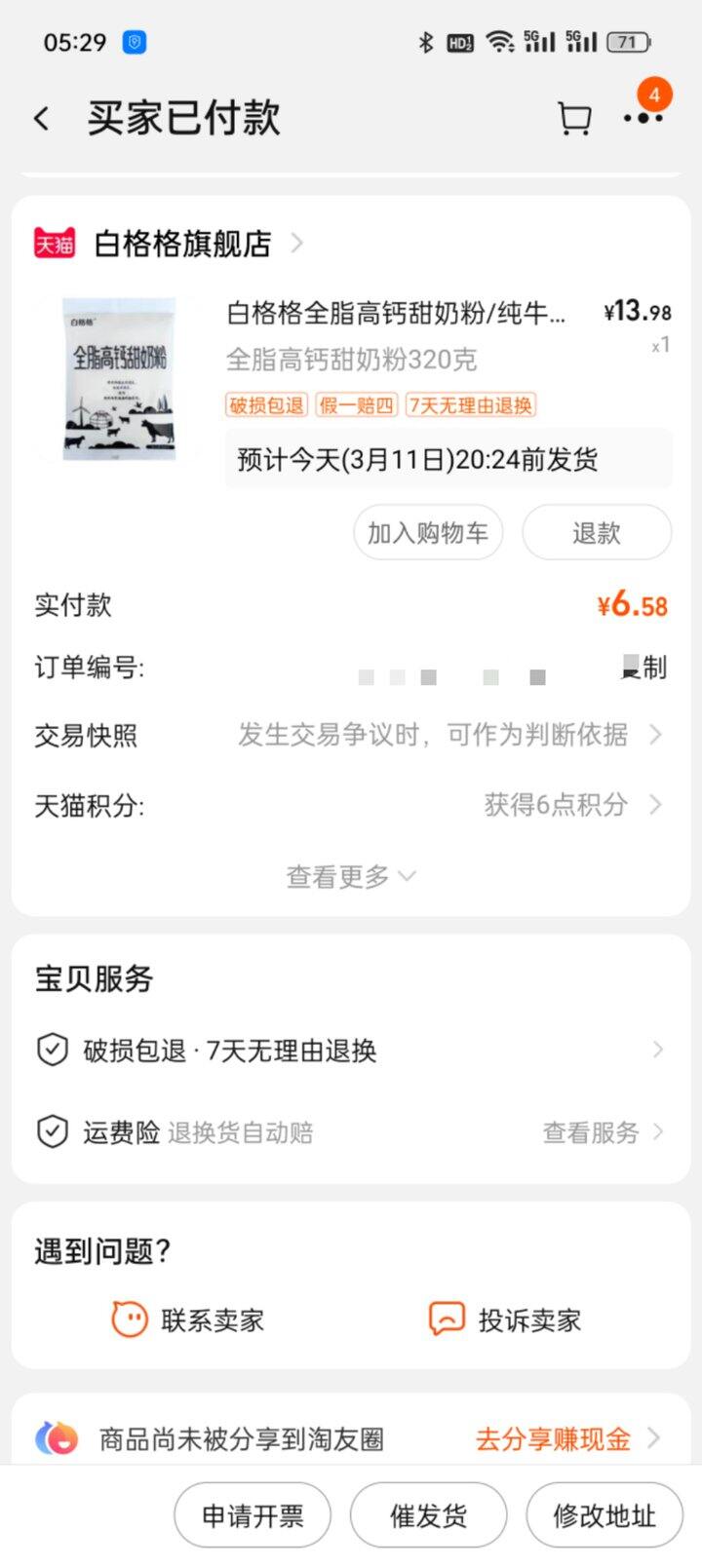
Task: Tap the shield icon beside 破损包退
Action: point(53,1051)
